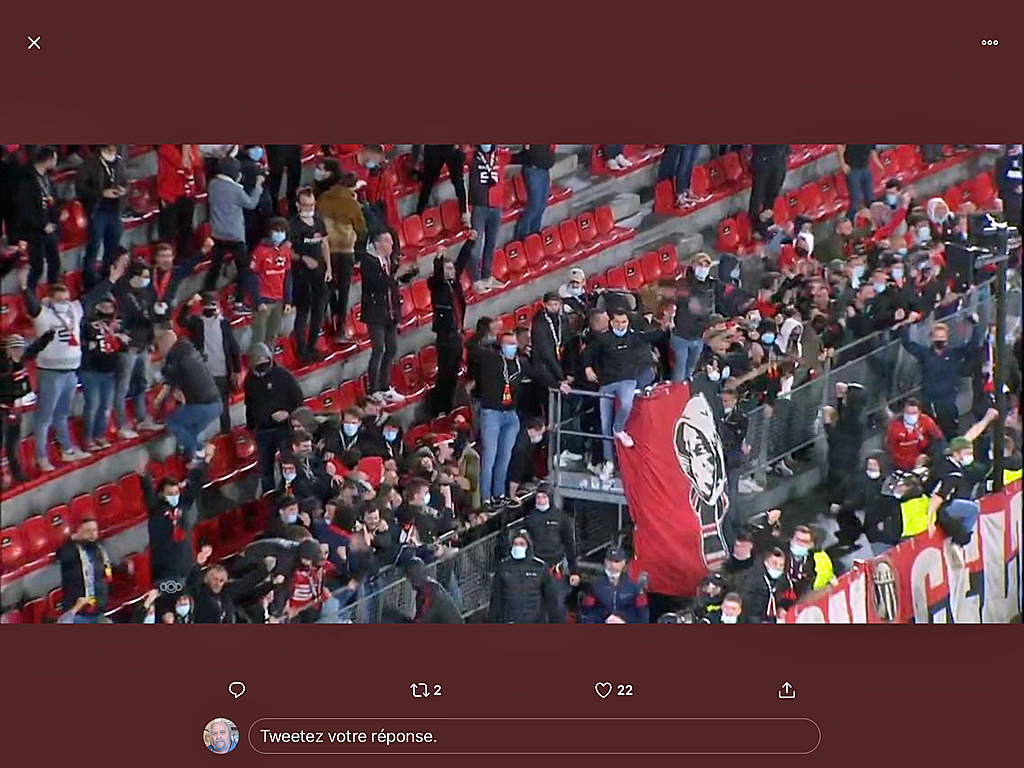The height and width of the screenshot is (768, 1024).
Task: Retweet this post
Action: (x=420, y=690)
